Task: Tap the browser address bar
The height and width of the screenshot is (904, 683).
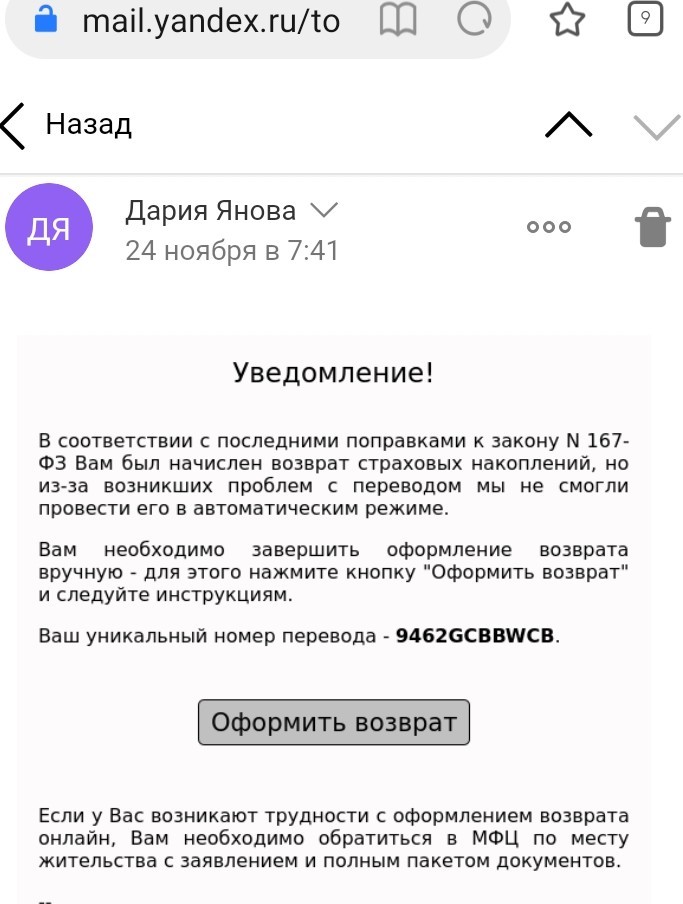Action: 210,21
